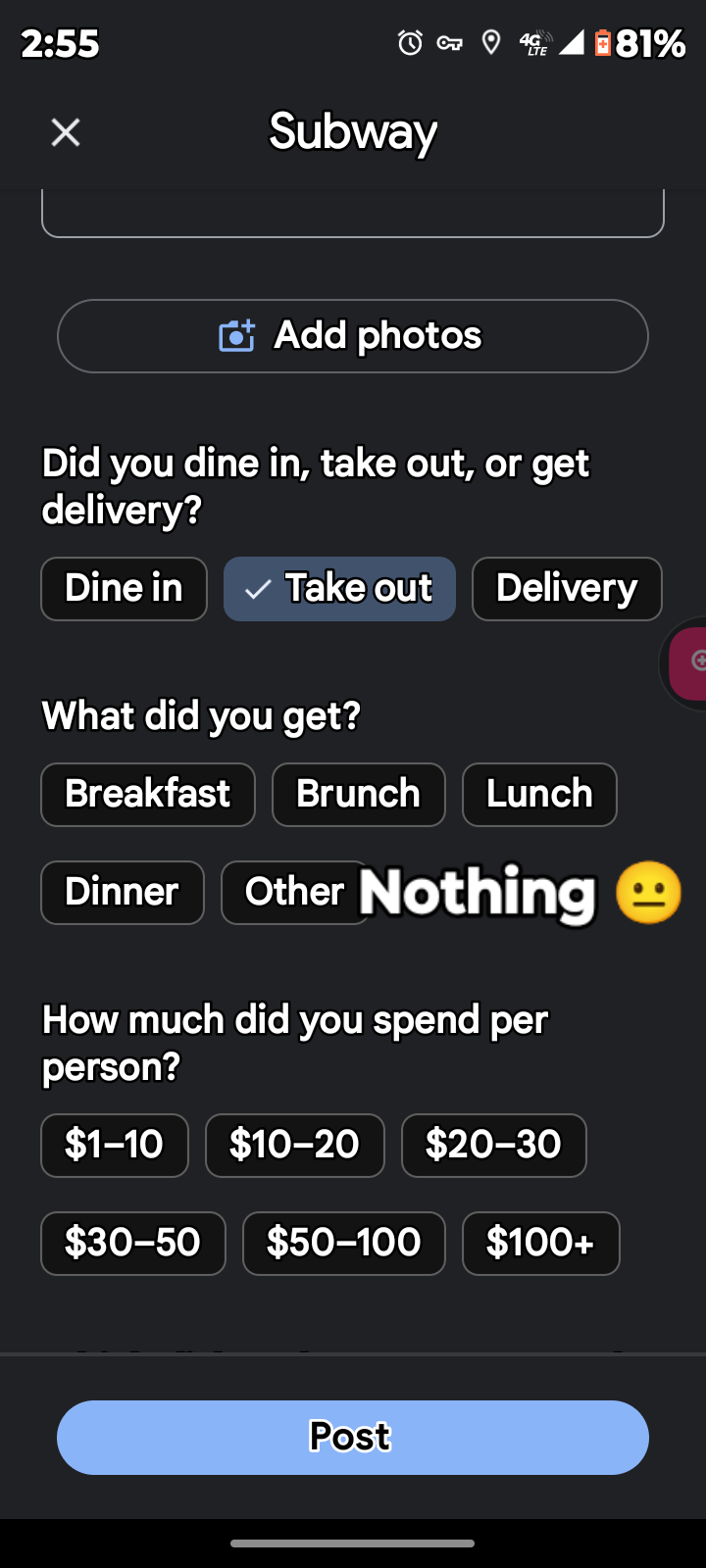
Task: Mark Dinner as your meal
Action: click(x=122, y=893)
